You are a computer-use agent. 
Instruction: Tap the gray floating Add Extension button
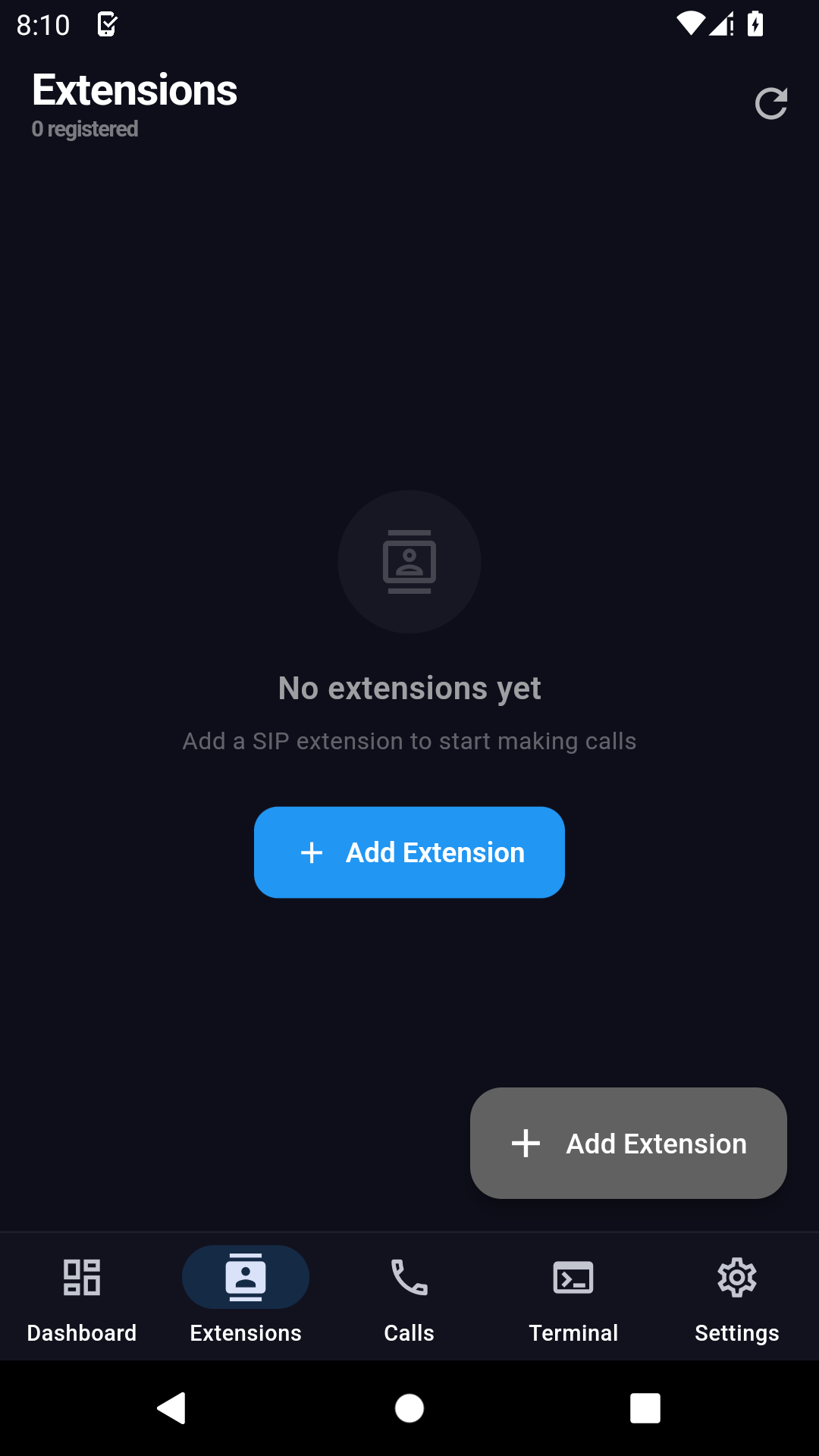coord(628,1143)
